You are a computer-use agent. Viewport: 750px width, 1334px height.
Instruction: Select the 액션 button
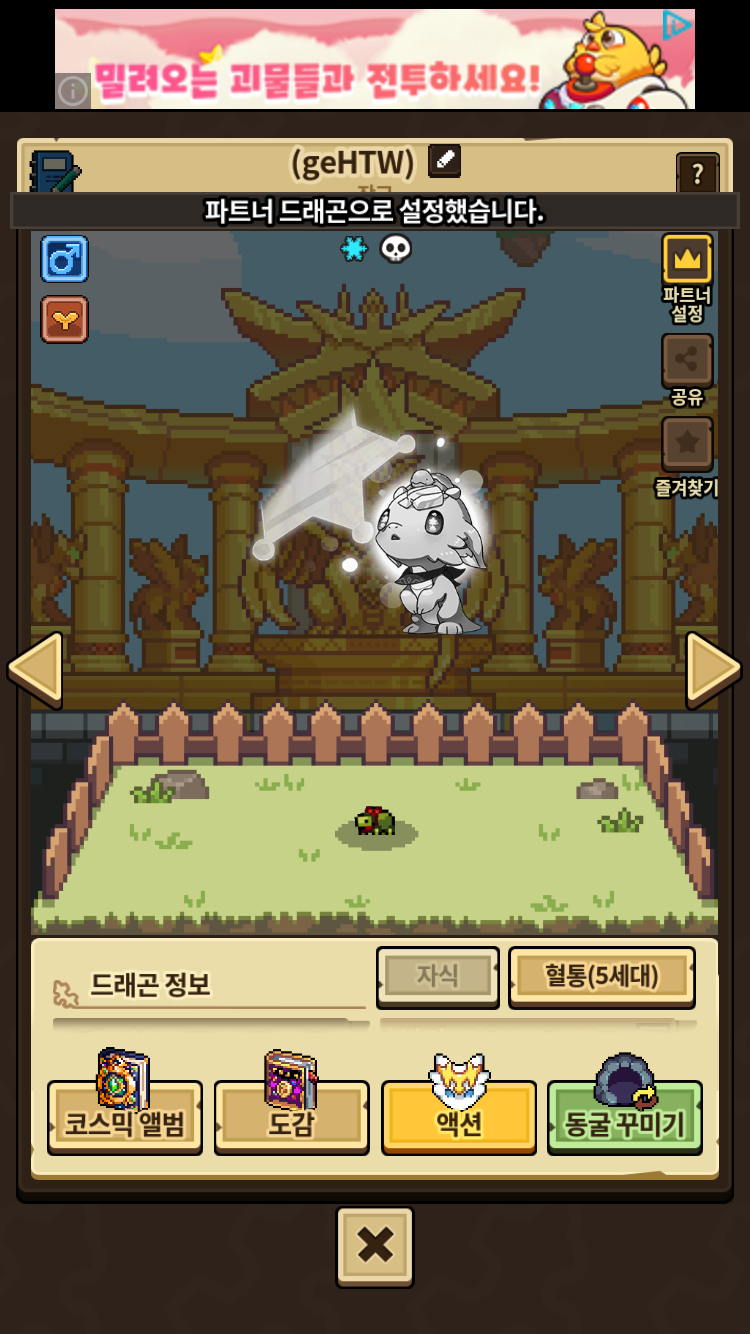click(x=459, y=1118)
